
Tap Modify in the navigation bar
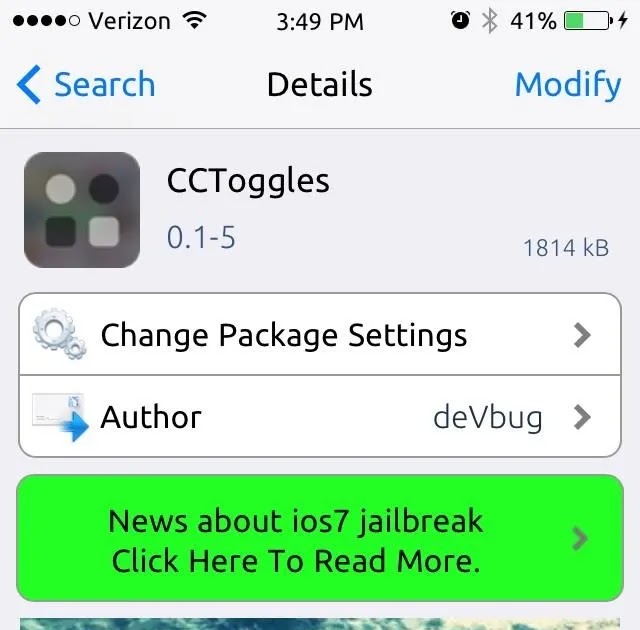567,85
